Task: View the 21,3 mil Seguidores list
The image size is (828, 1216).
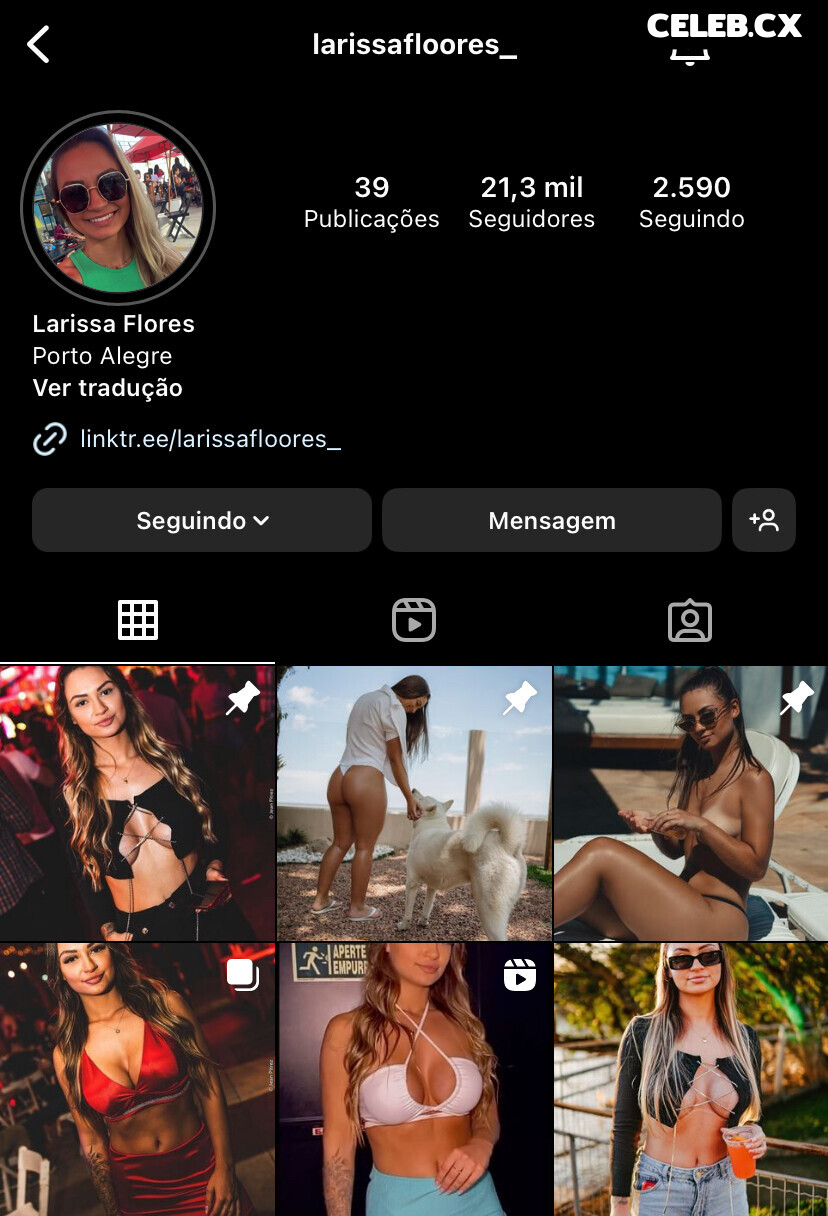Action: 531,202
